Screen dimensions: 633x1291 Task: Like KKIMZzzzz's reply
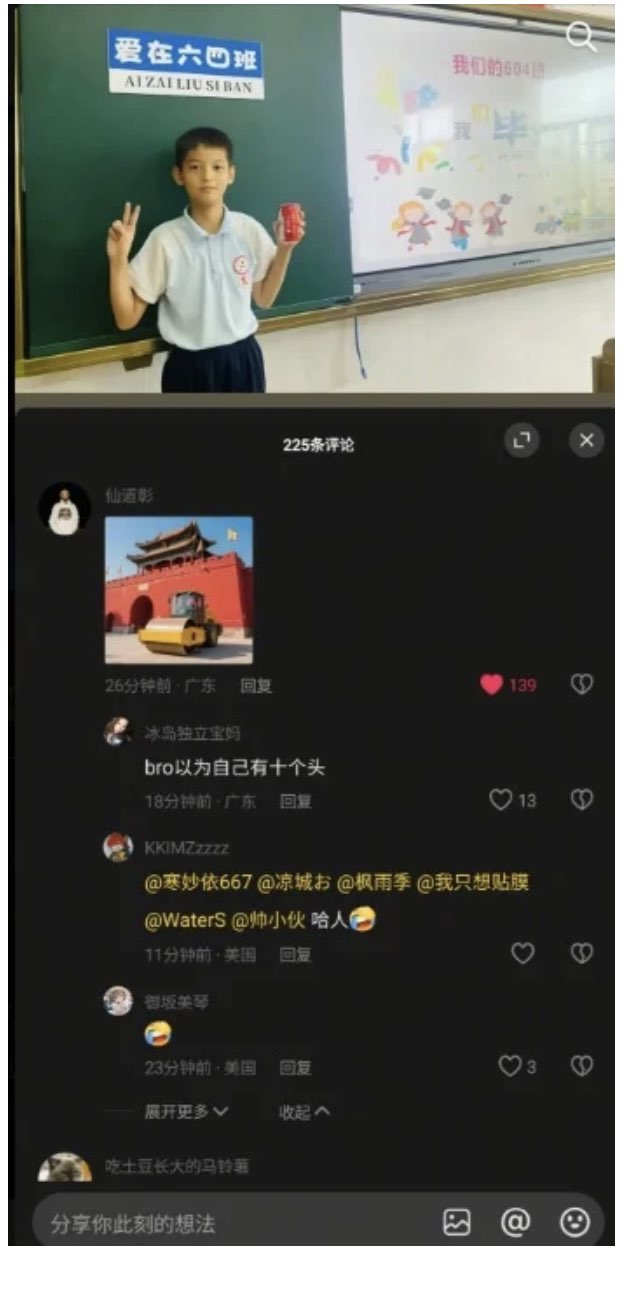pyautogui.click(x=523, y=954)
